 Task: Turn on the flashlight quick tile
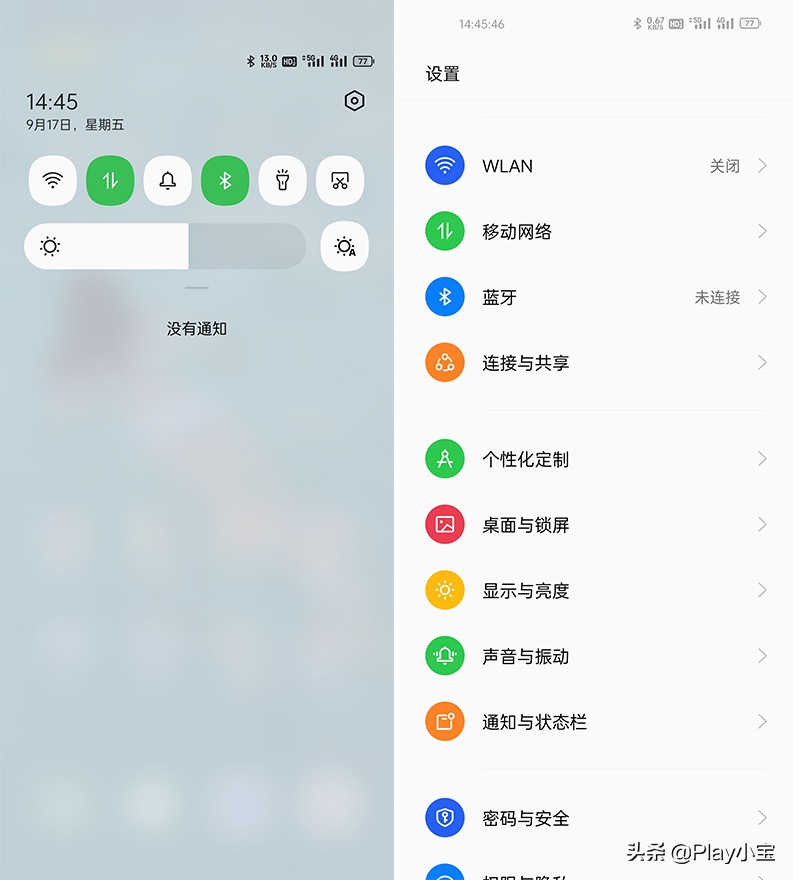click(282, 180)
